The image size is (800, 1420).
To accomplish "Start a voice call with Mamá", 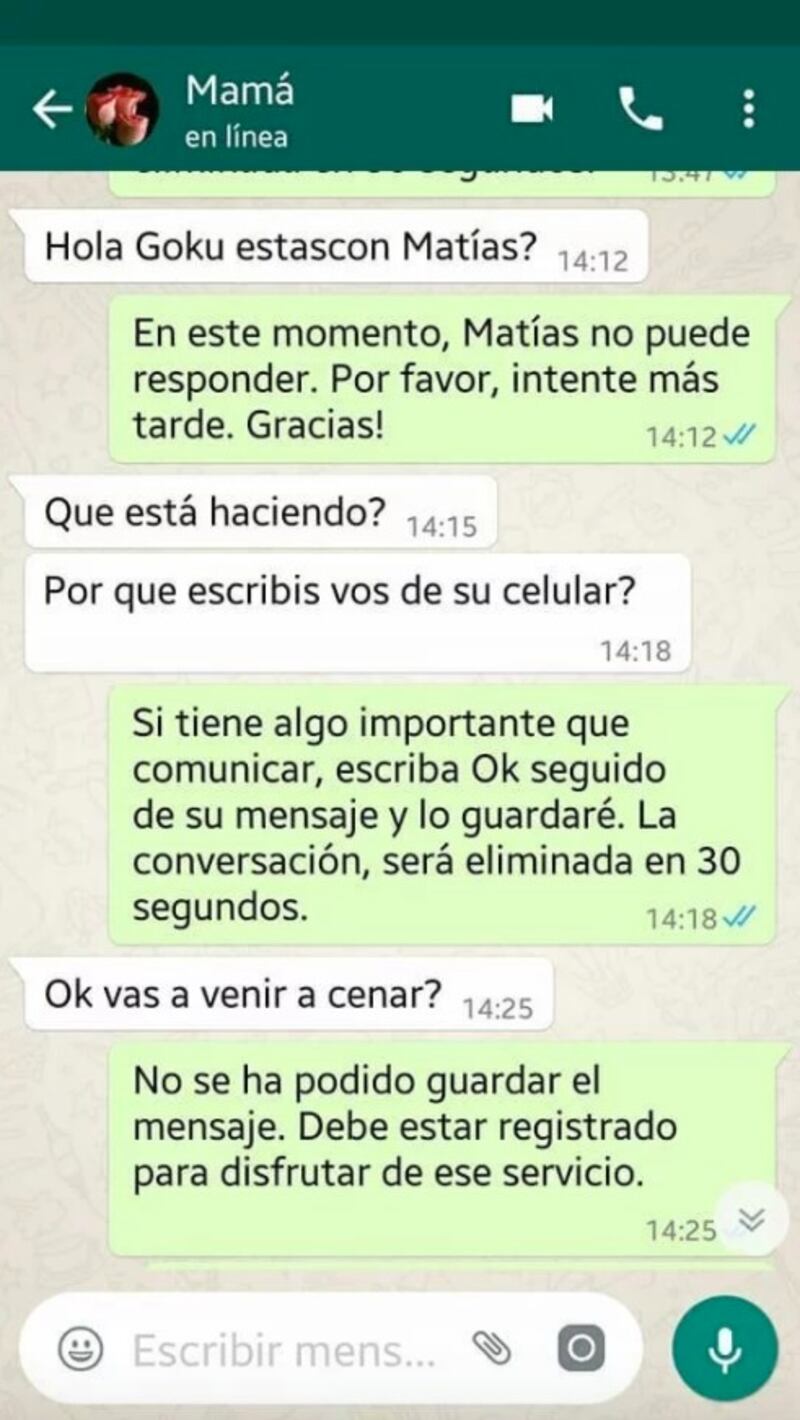I will 641,109.
